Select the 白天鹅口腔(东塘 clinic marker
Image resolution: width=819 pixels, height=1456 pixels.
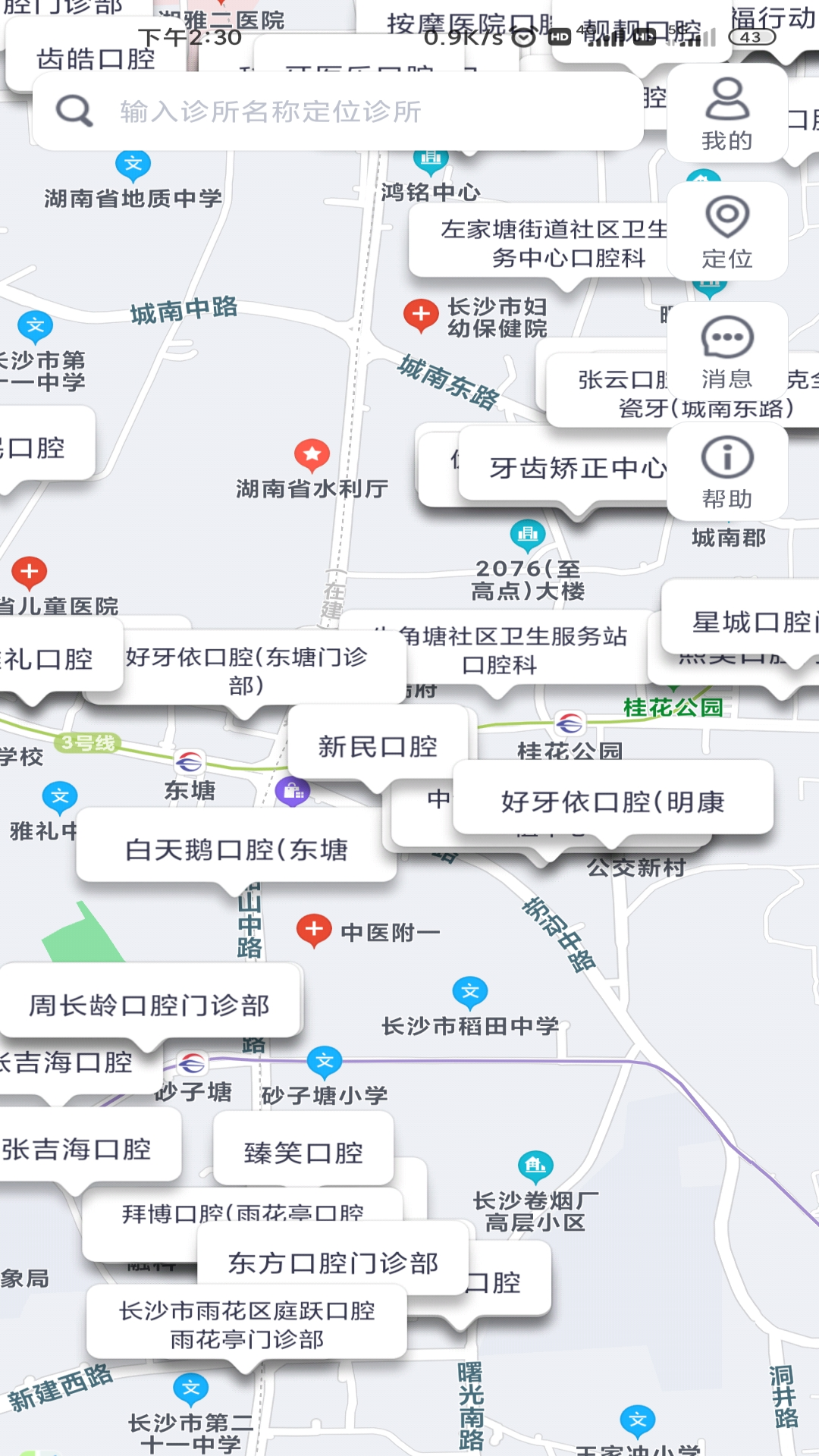237,849
